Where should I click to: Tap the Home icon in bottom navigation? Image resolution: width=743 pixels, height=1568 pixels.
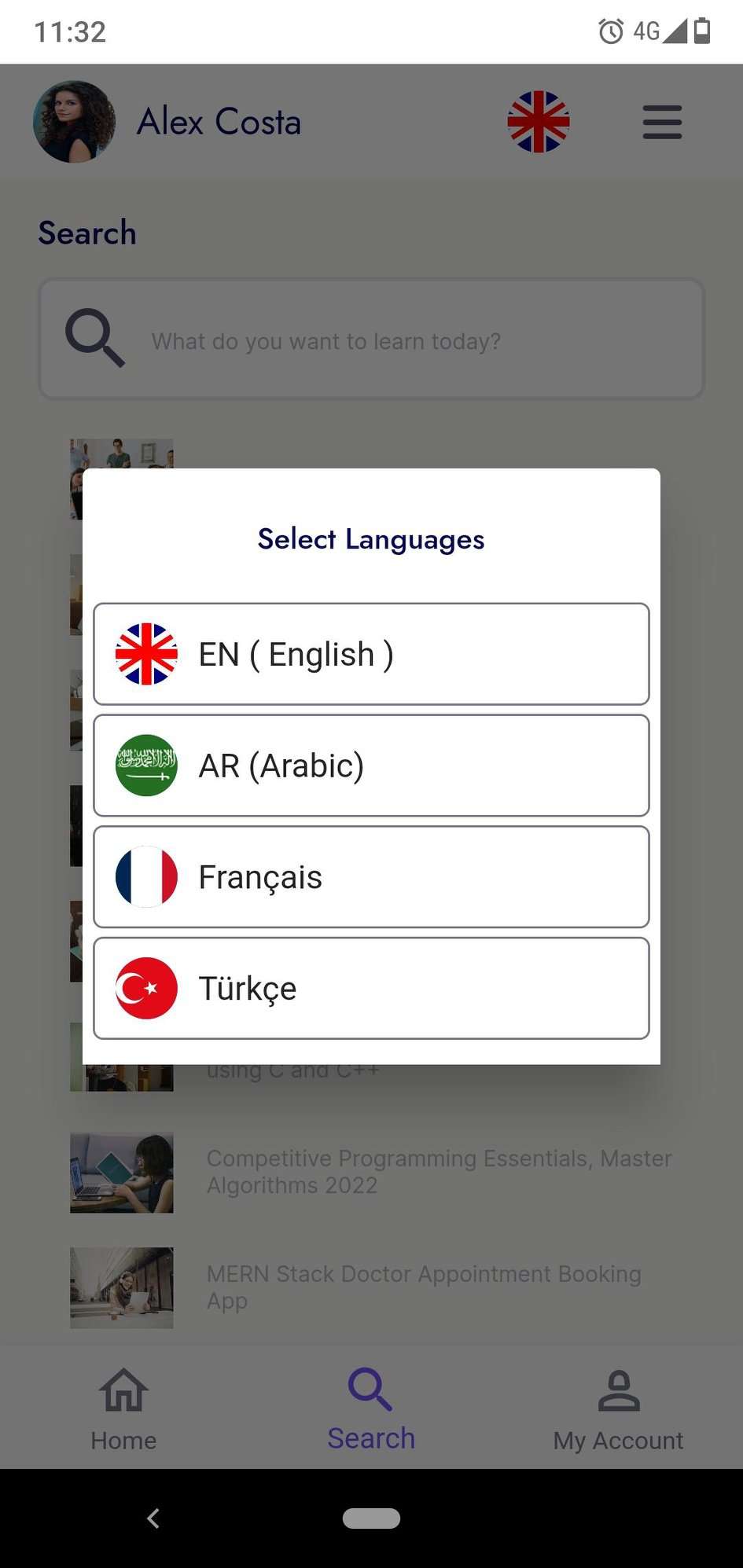click(x=123, y=1390)
